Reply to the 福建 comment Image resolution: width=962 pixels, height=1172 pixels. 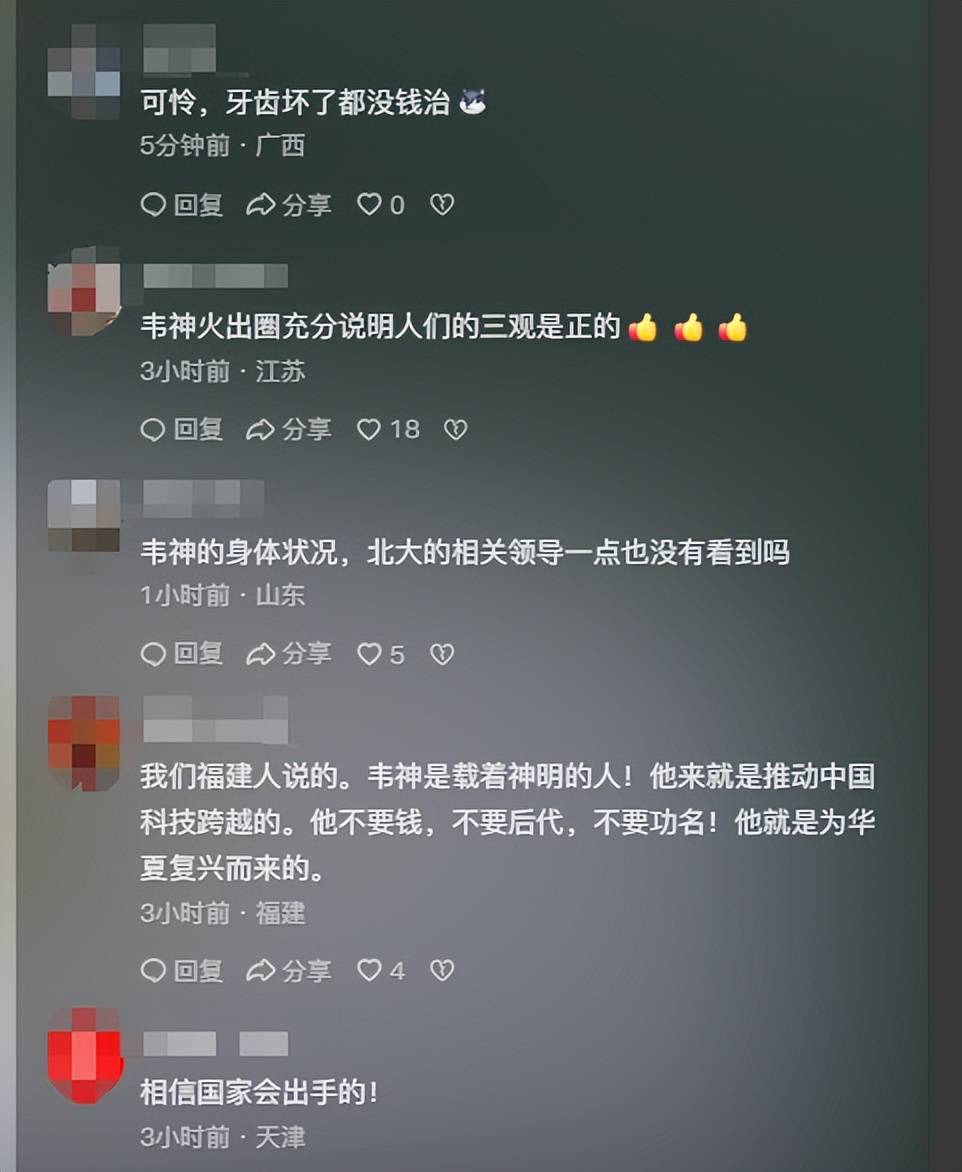(182, 970)
